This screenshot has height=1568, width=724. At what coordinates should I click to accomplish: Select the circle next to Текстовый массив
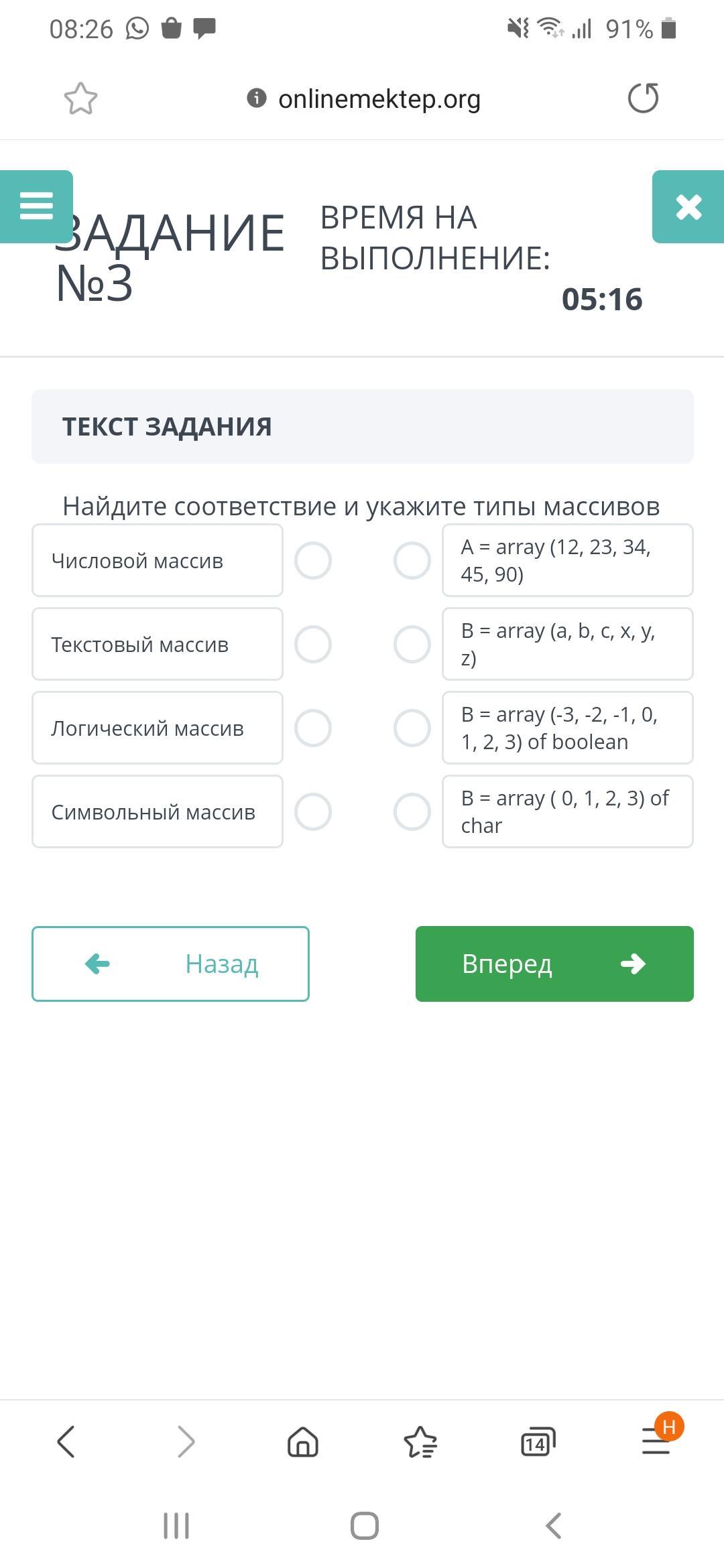pyautogui.click(x=313, y=645)
